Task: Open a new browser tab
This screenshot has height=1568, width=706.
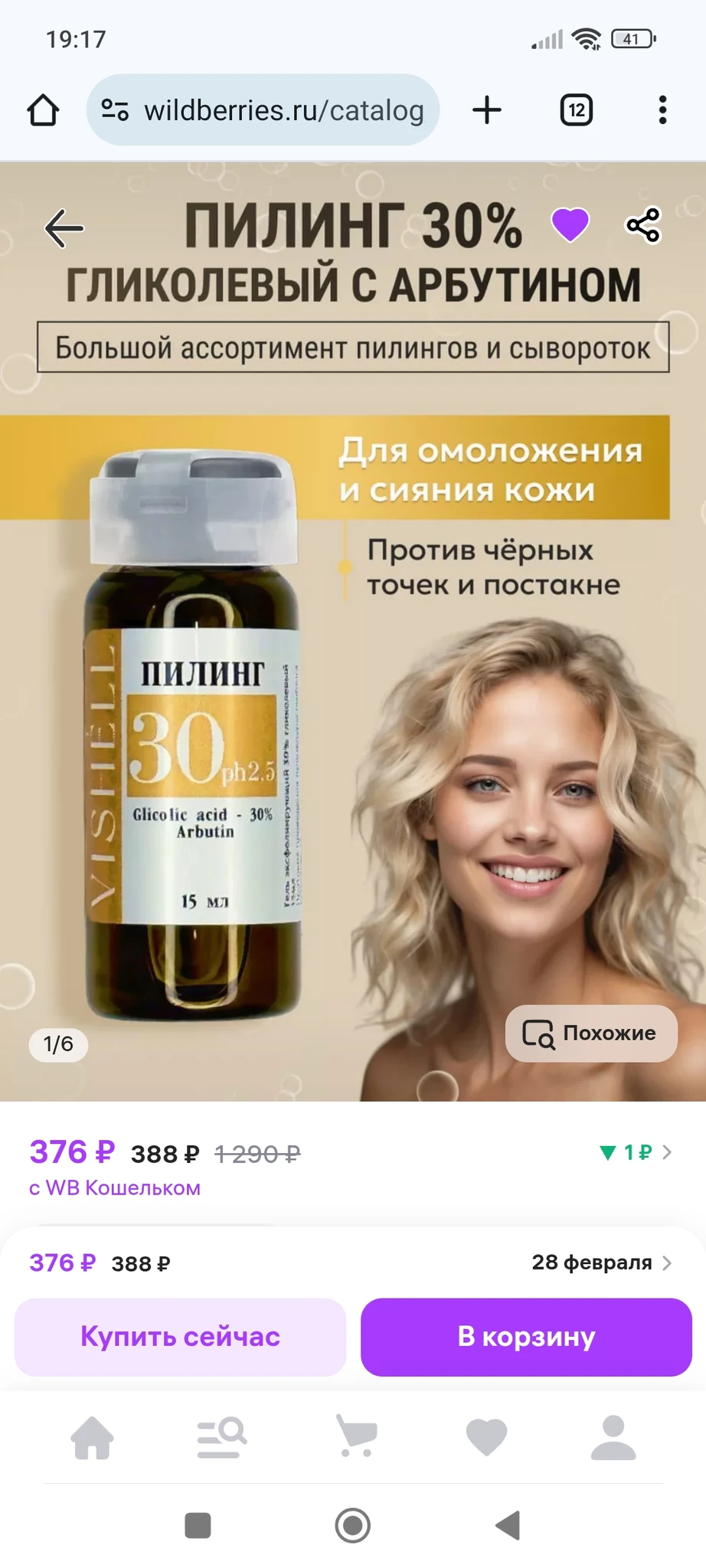Action: coord(487,110)
